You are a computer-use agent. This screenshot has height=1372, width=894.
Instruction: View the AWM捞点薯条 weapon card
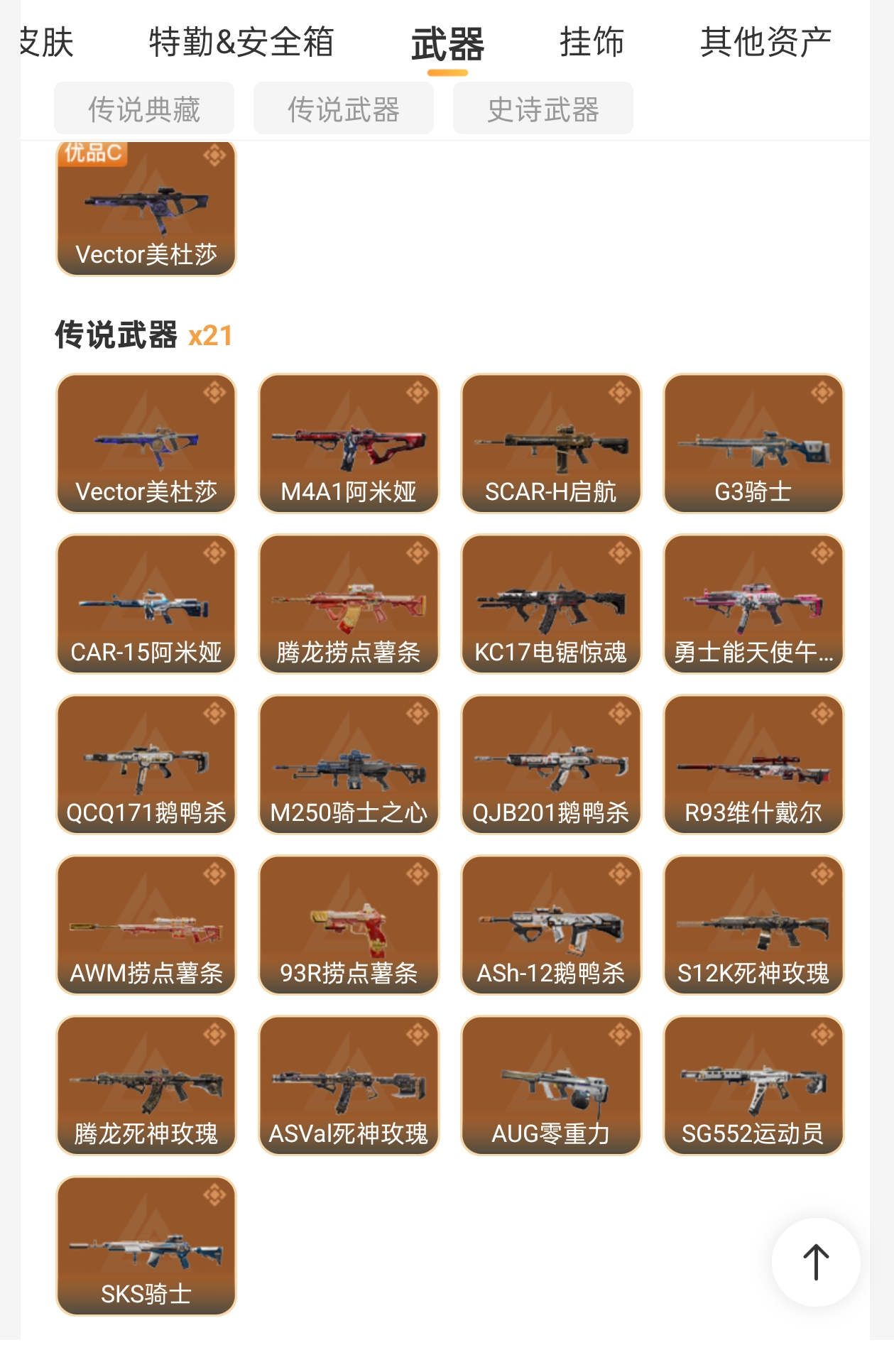coord(146,925)
